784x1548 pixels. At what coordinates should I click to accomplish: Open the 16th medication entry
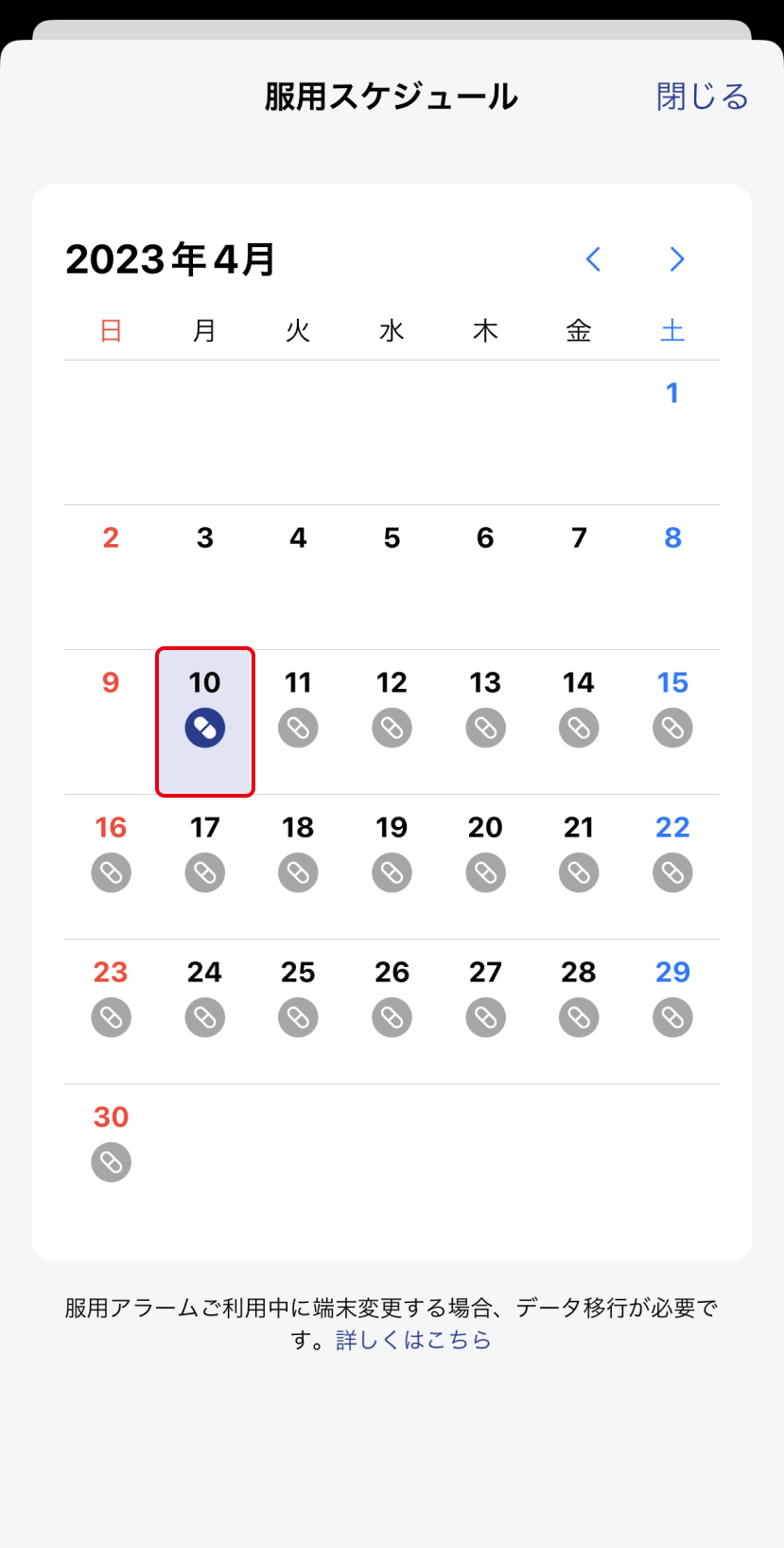point(111,867)
